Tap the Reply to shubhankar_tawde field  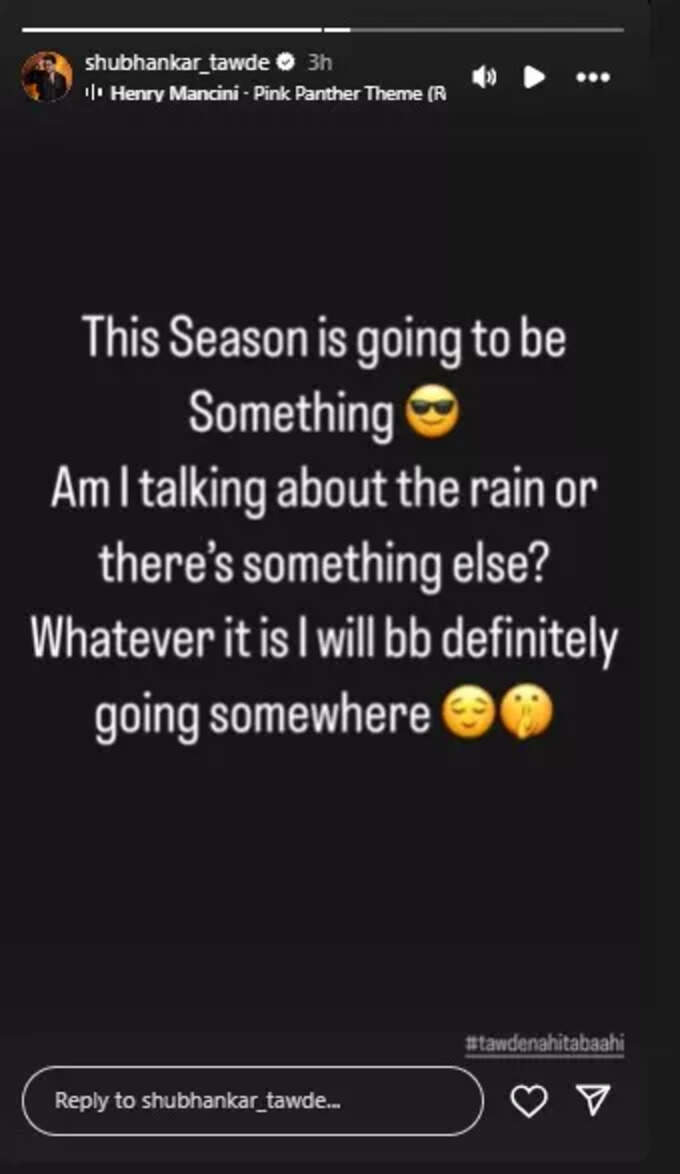tap(252, 1100)
